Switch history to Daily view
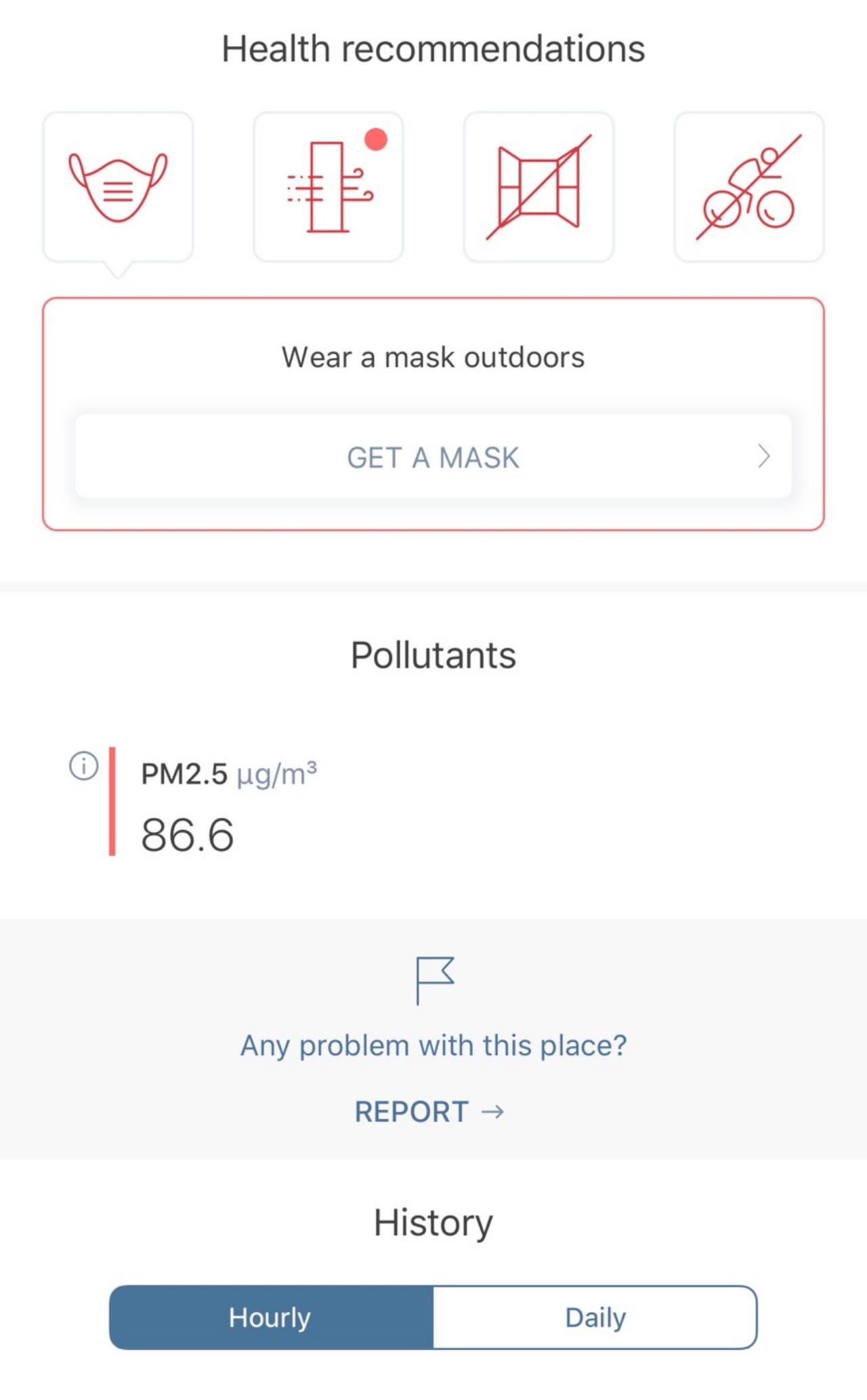This screenshot has width=867, height=1400. point(595,1317)
